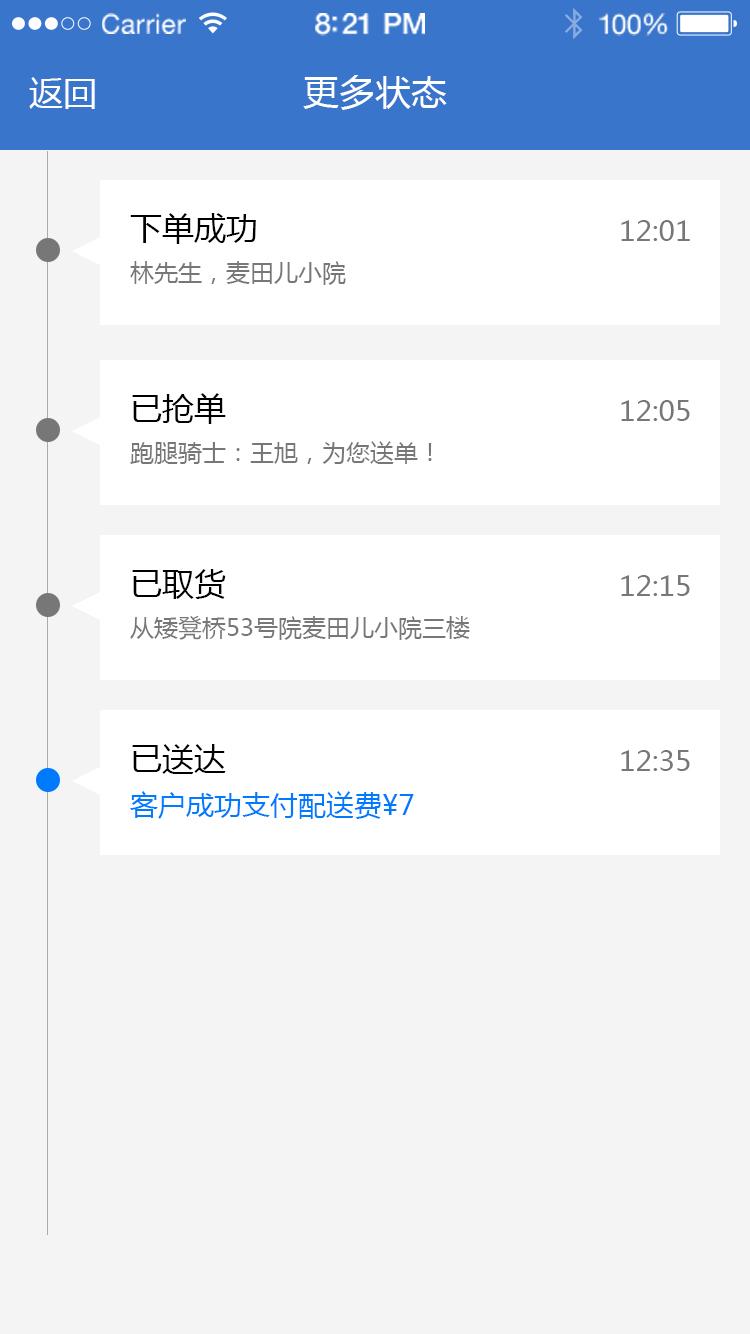
Task: Tap 返回 to go back
Action: (62, 94)
